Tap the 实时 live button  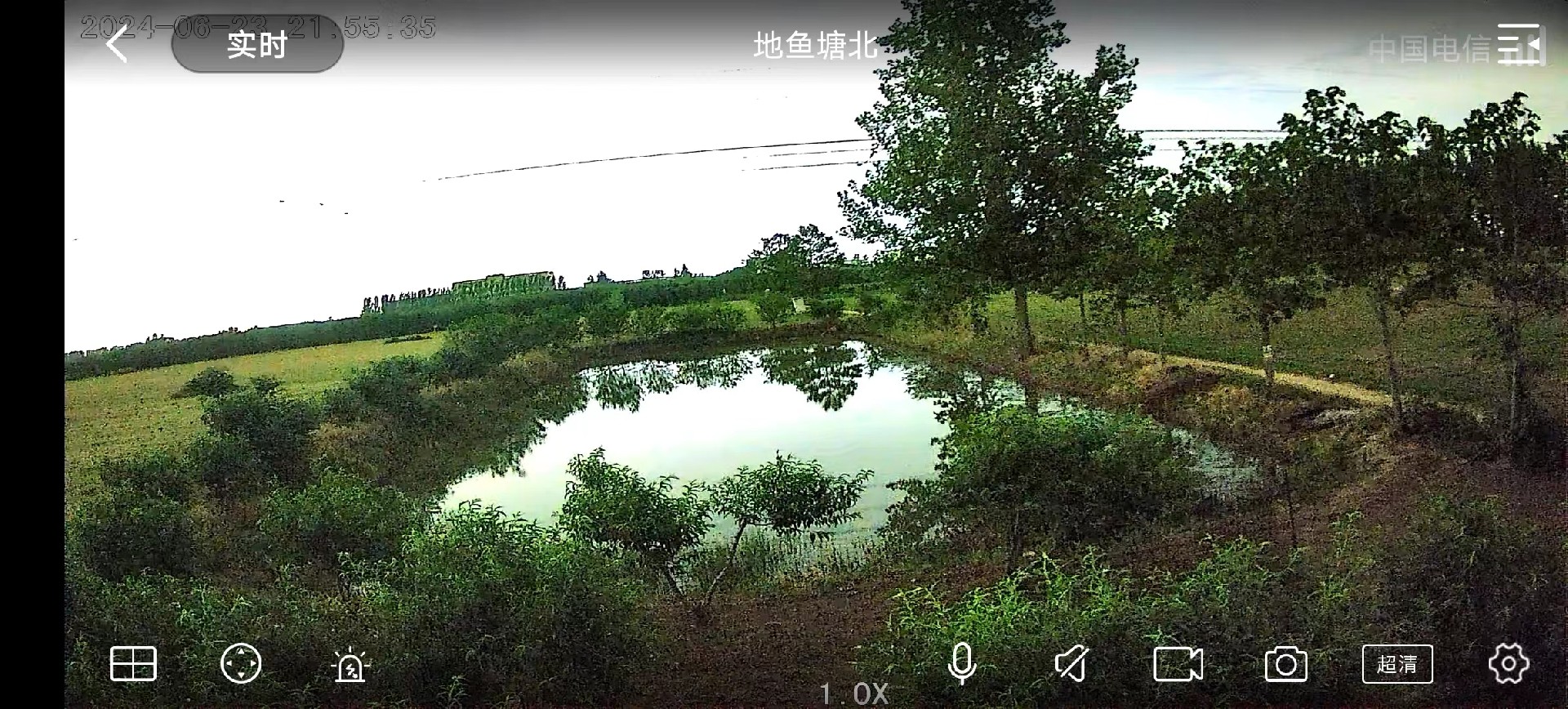[x=257, y=45]
